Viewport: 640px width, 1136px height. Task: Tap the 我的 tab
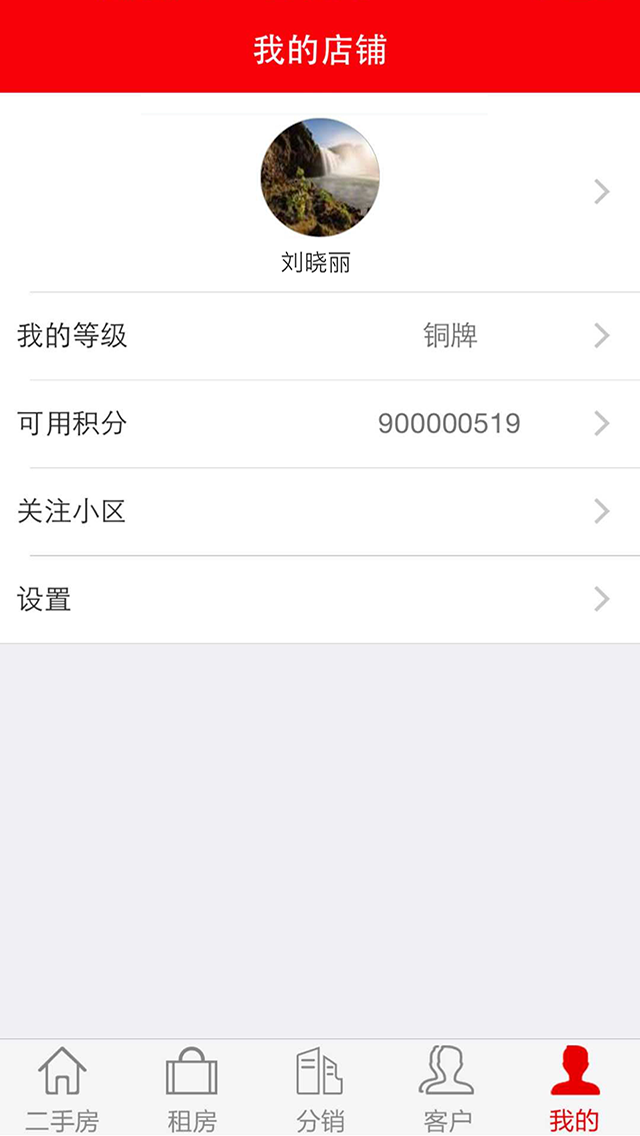575,1088
